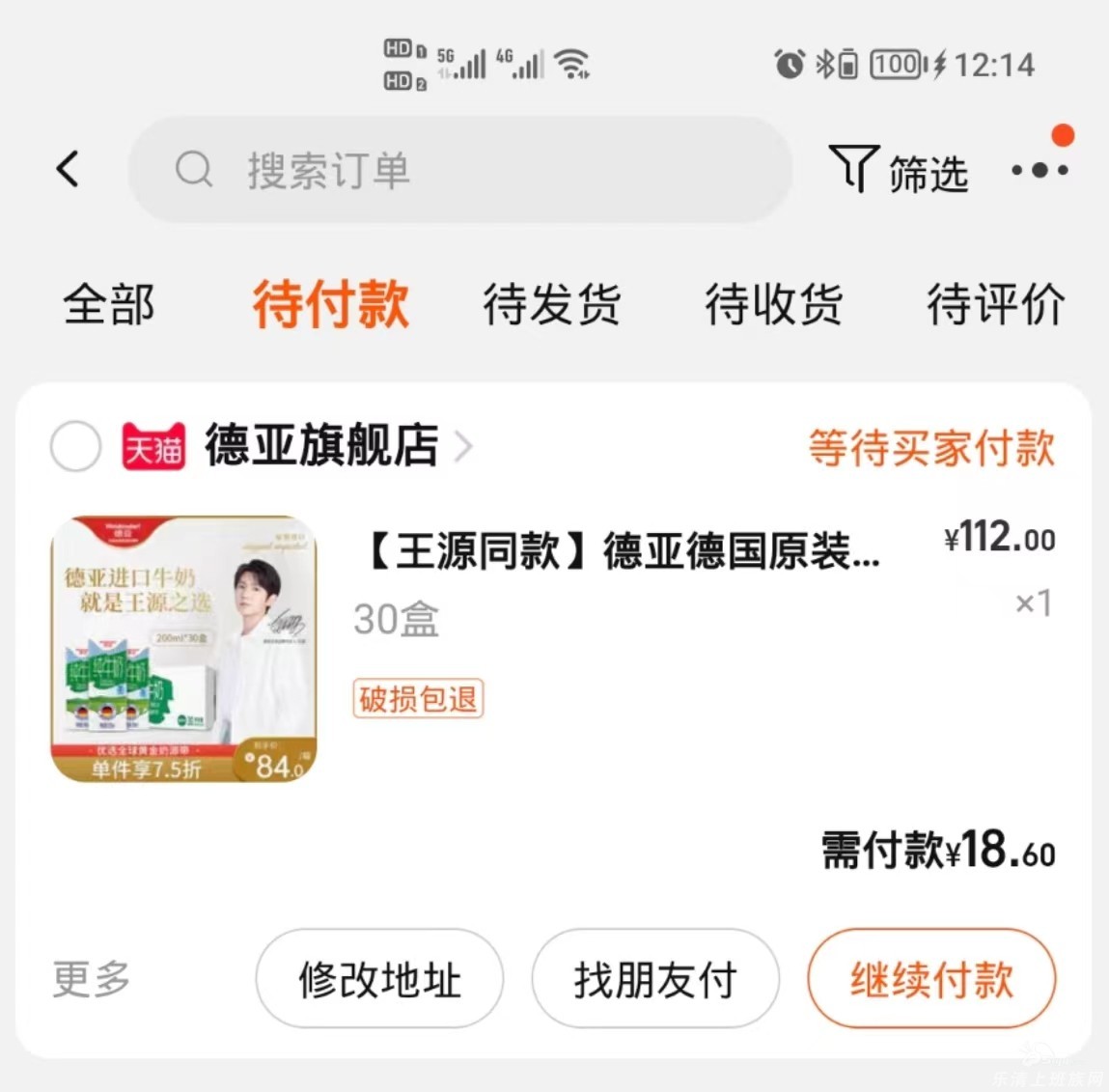The image size is (1109, 1092).
Task: Select the 待付款 tab
Action: 330,304
